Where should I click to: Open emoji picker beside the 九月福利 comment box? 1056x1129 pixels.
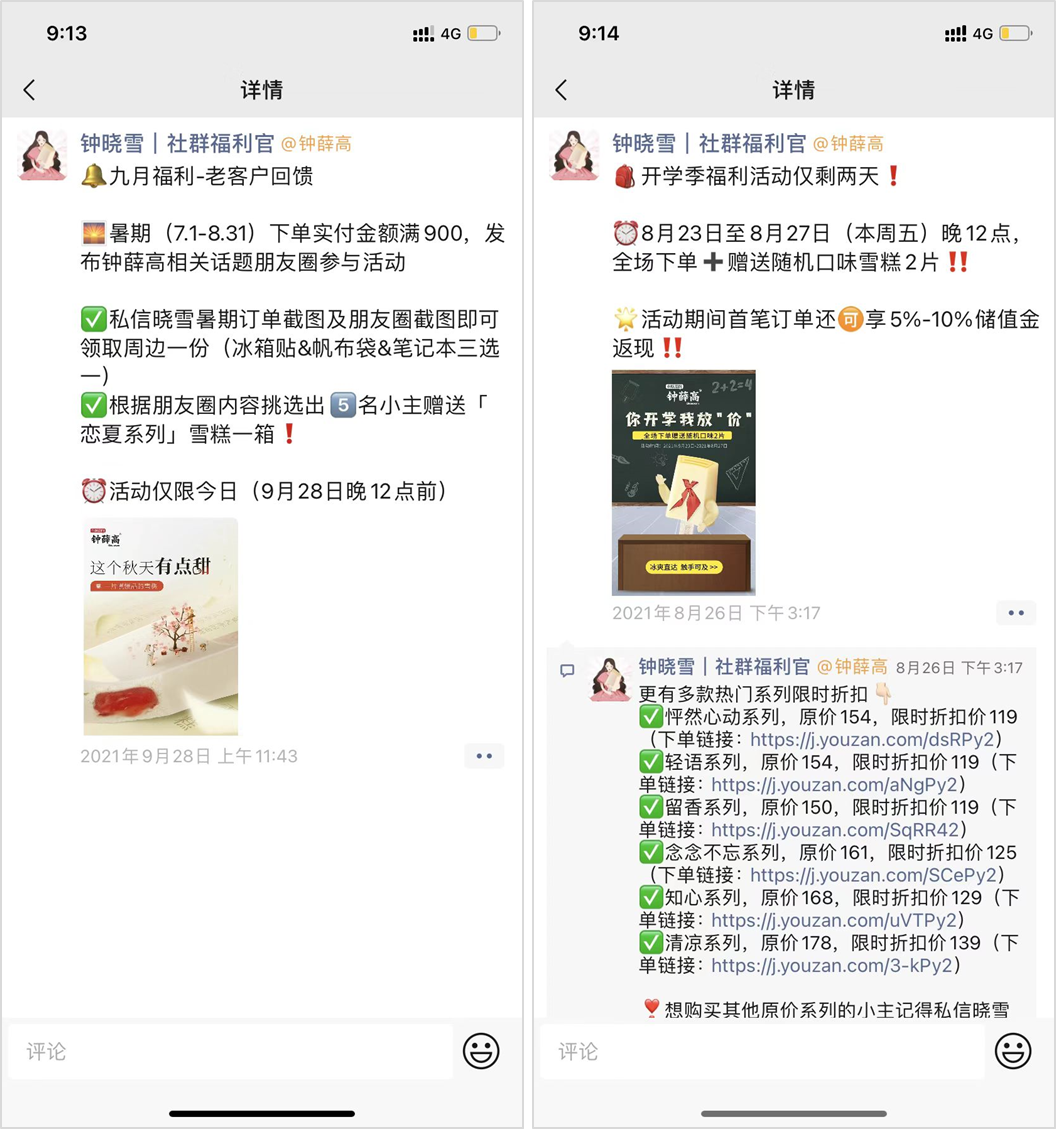(x=481, y=1051)
